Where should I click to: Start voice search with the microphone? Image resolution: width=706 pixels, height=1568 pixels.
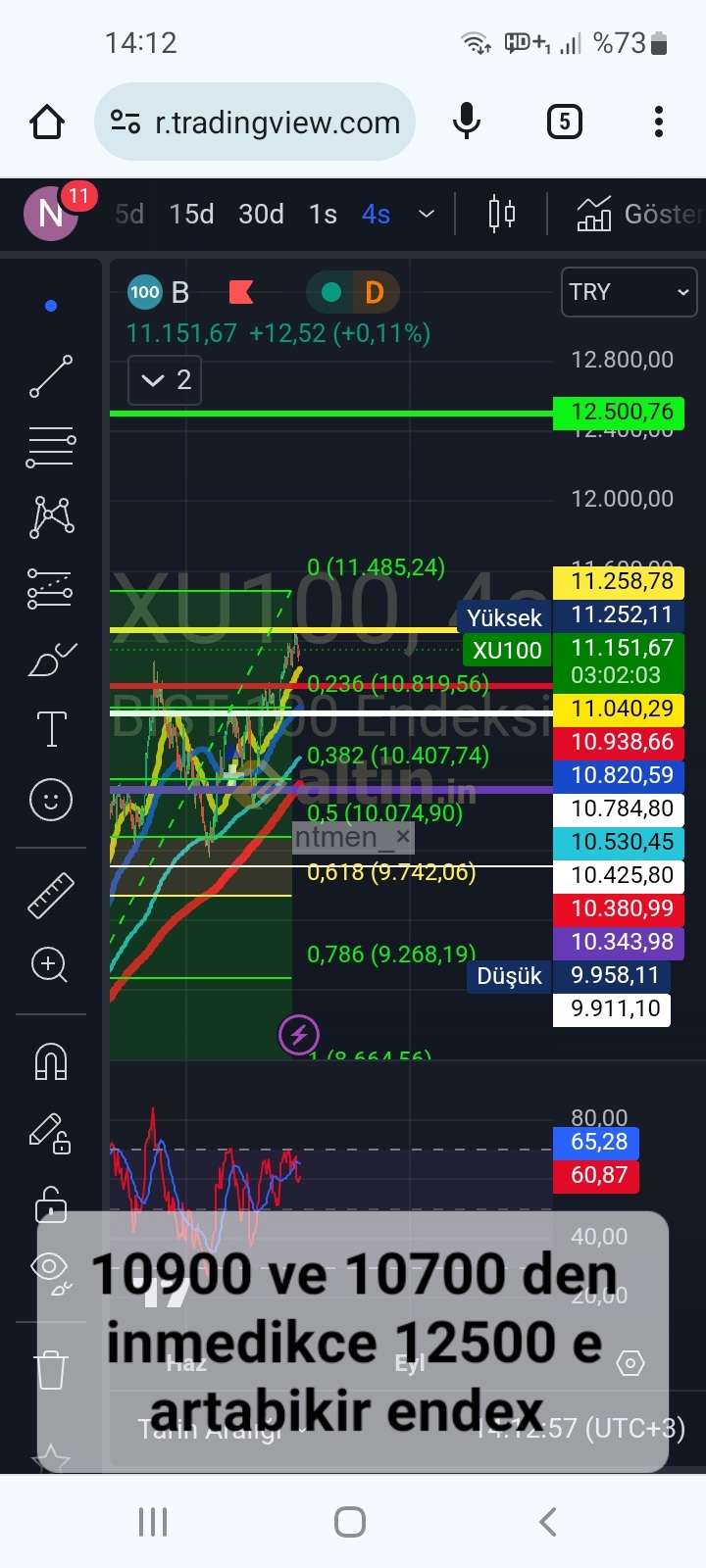tap(467, 122)
